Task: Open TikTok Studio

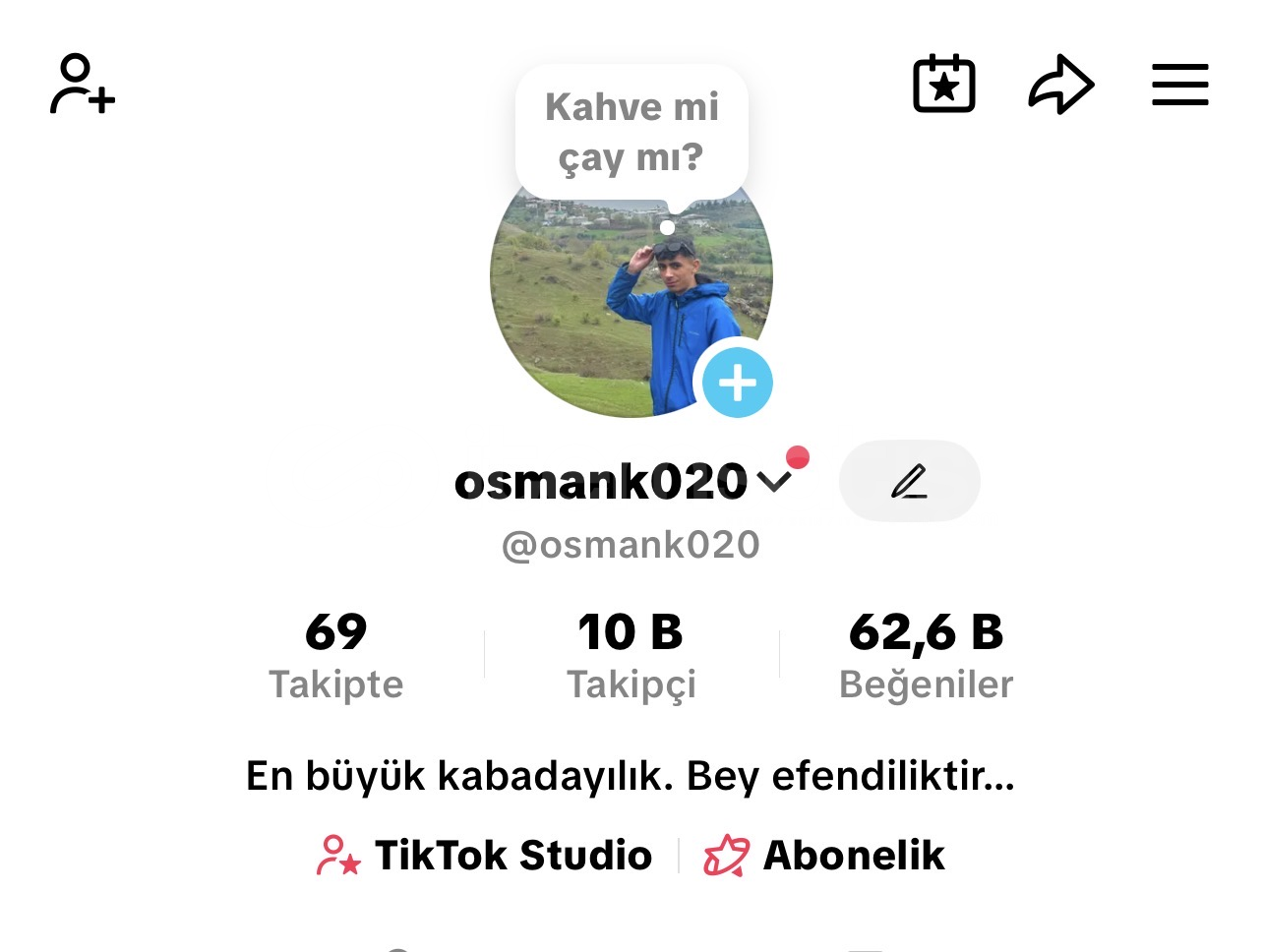Action: pos(485,856)
